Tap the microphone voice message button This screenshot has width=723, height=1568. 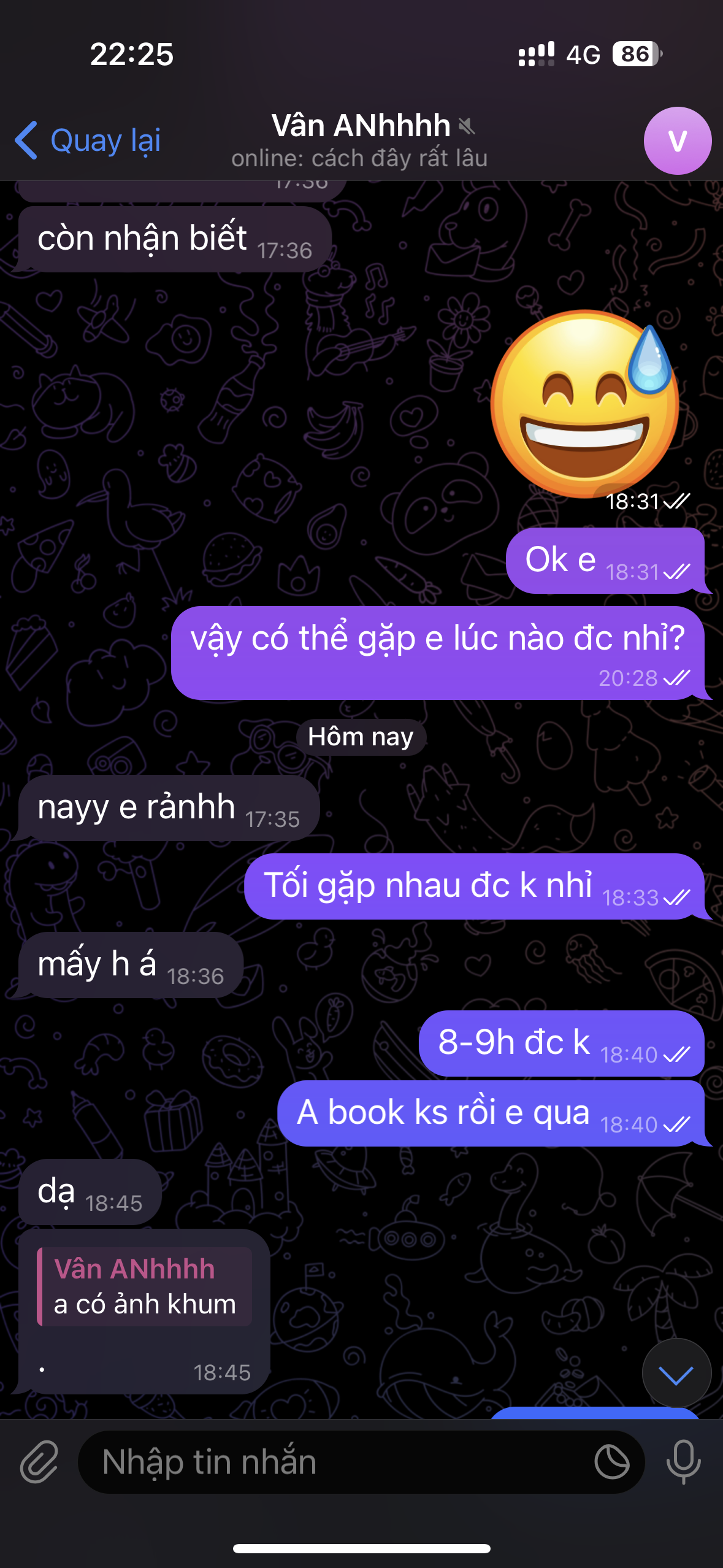[x=683, y=1462]
